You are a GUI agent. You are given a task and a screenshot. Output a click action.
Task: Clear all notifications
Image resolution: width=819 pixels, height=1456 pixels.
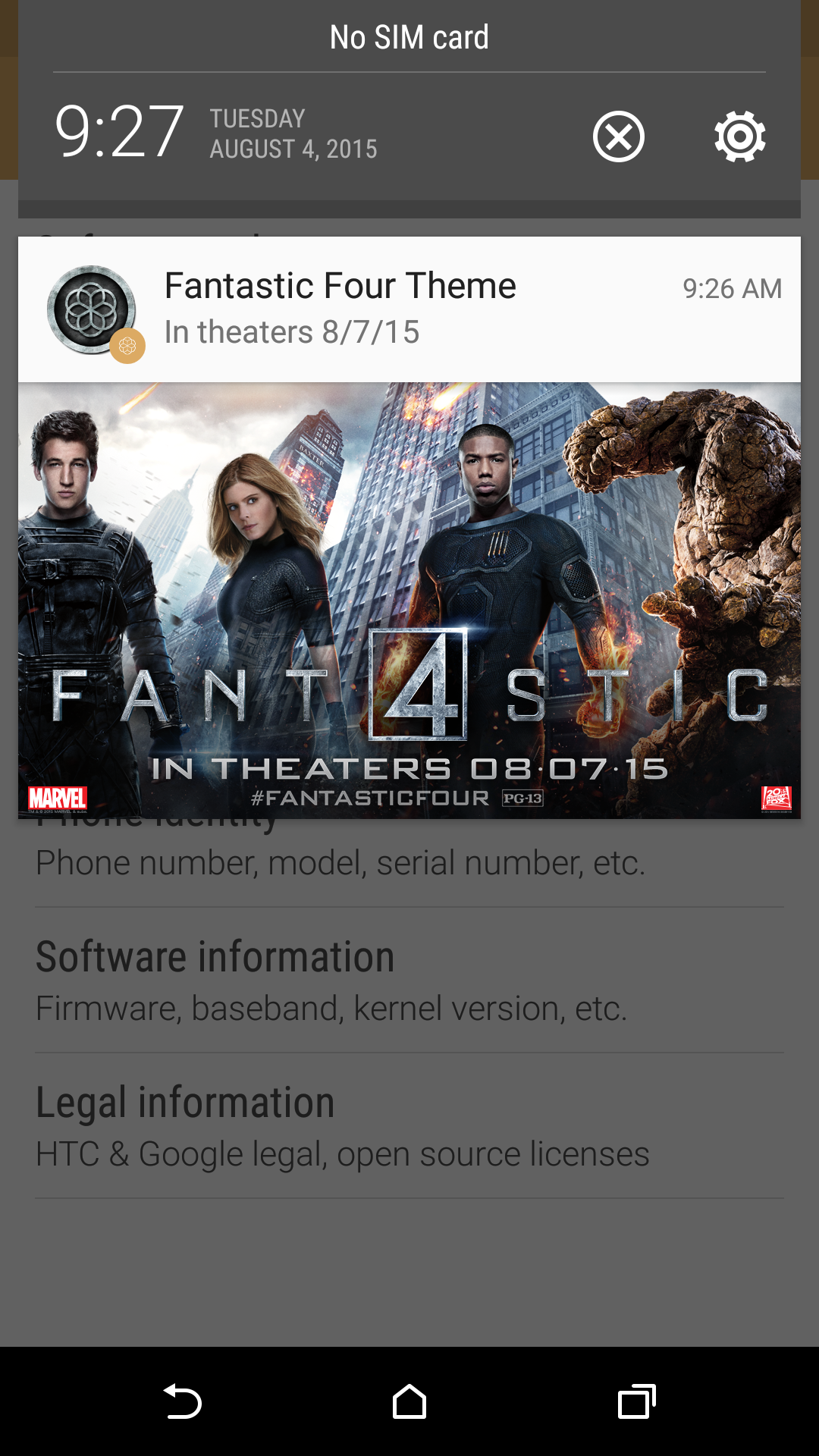click(x=618, y=137)
